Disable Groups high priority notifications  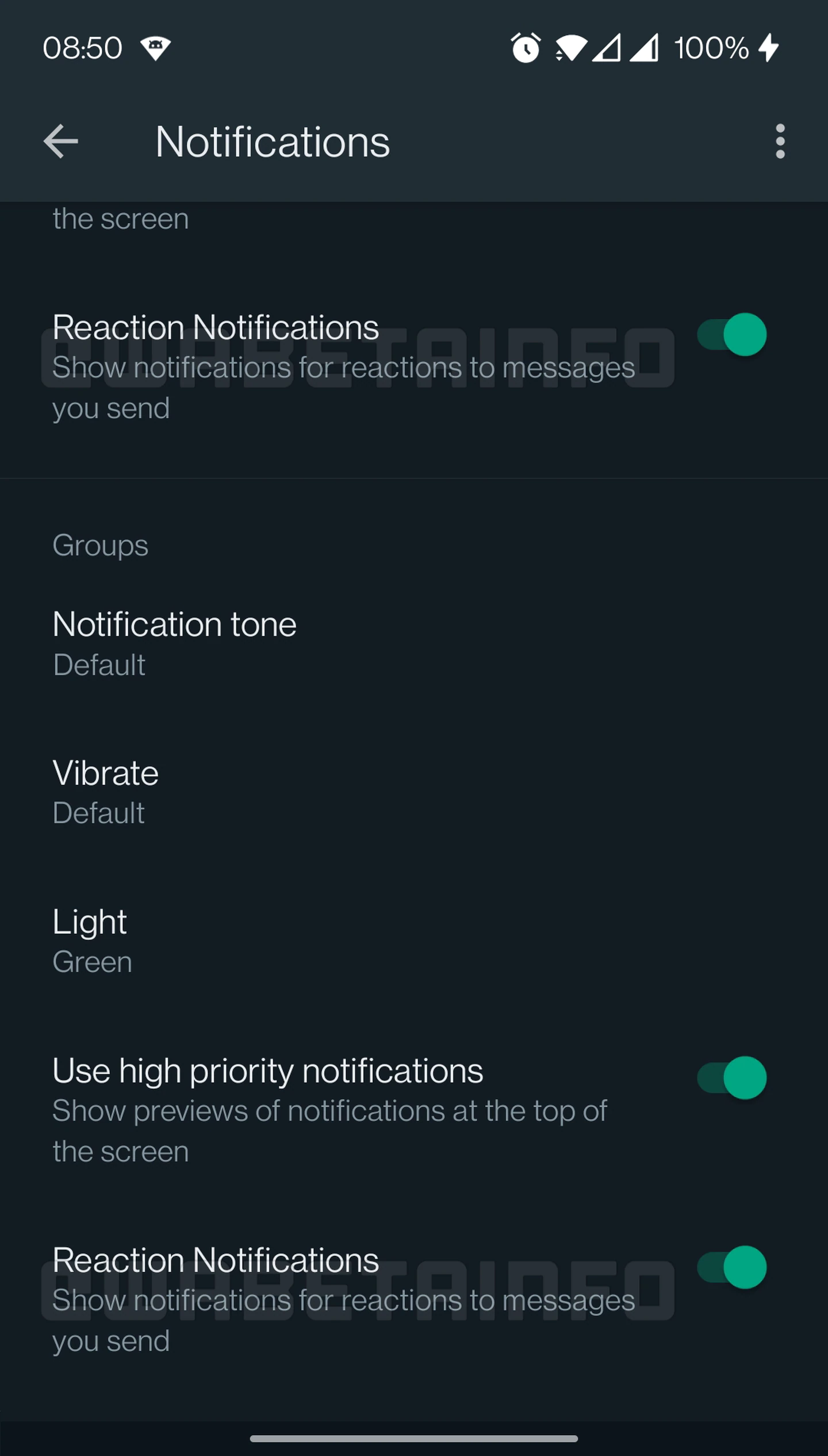tap(731, 1078)
